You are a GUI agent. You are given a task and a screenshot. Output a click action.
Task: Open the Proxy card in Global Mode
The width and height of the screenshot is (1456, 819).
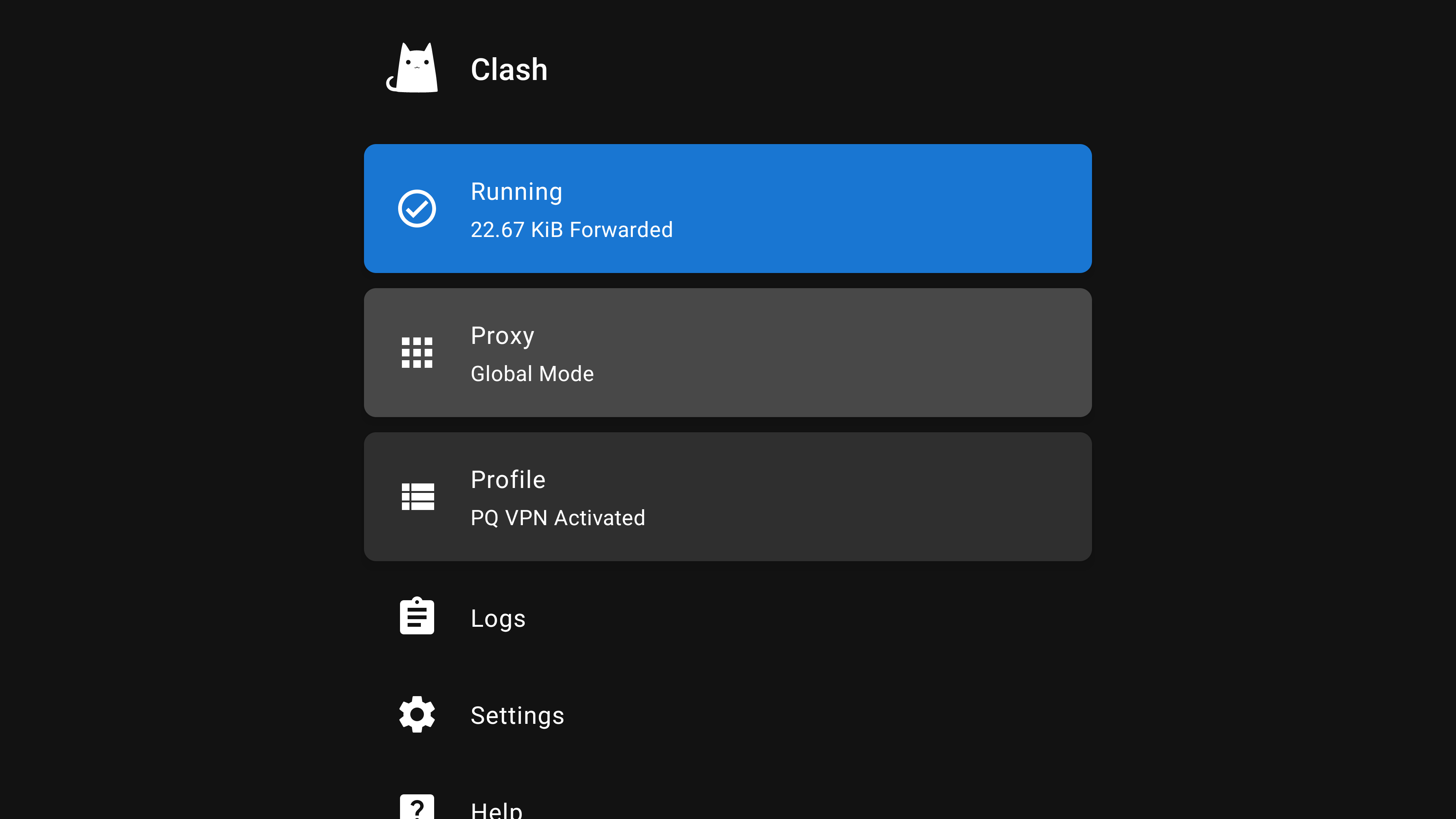(728, 353)
